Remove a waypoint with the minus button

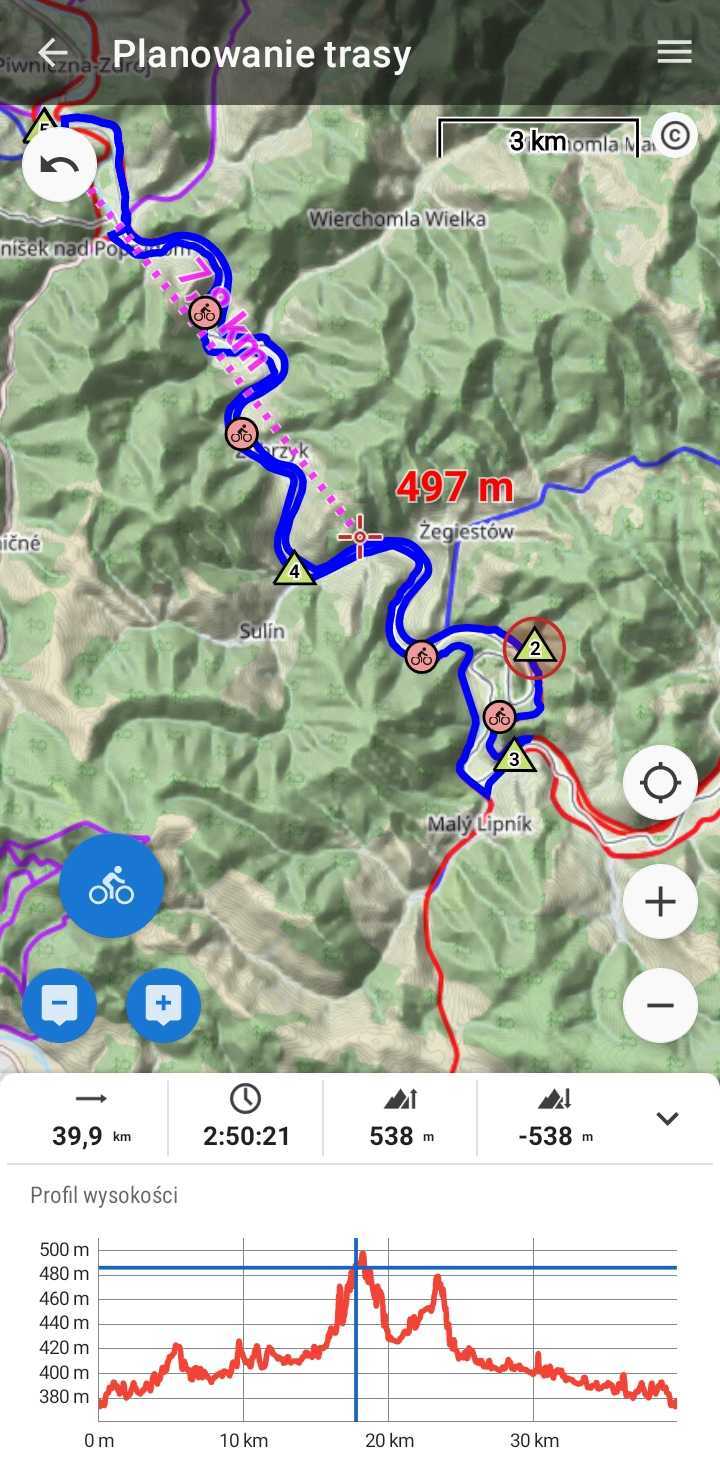coord(59,1006)
